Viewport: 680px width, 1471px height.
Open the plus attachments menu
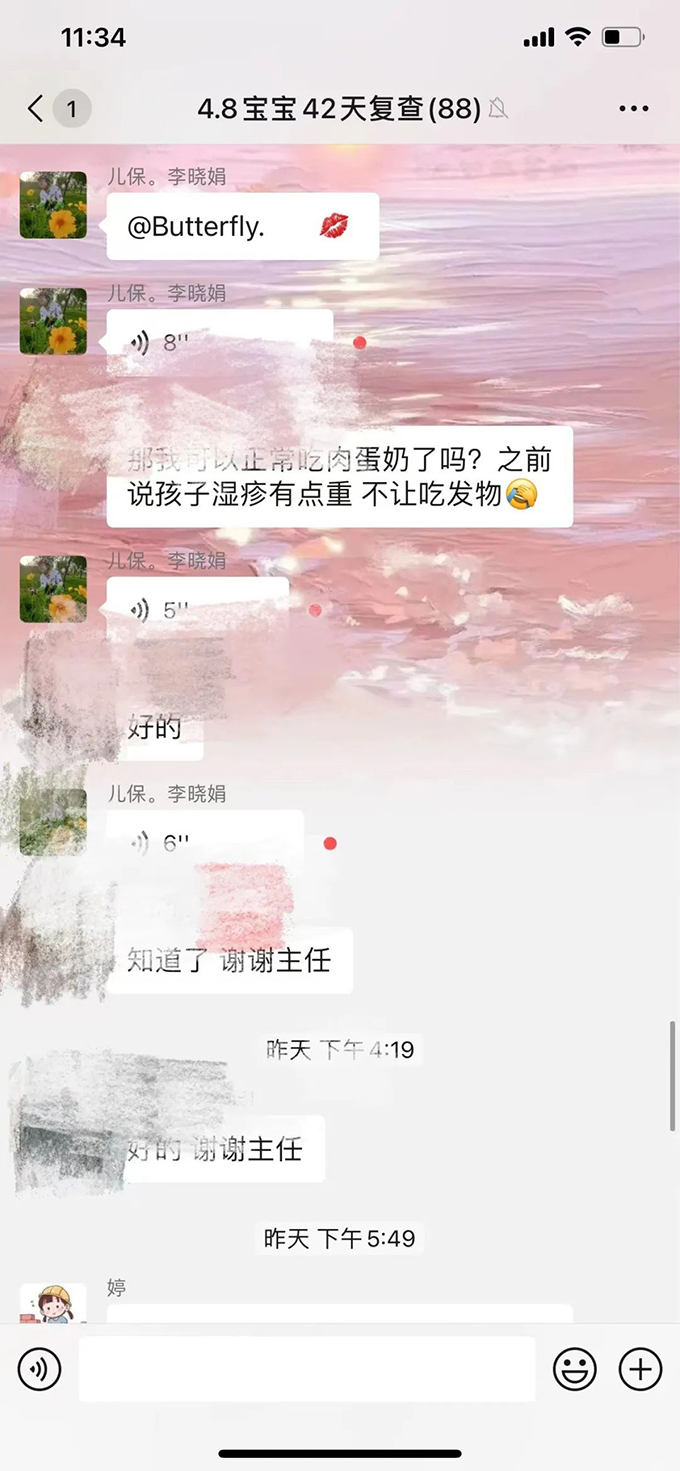[x=640, y=1369]
